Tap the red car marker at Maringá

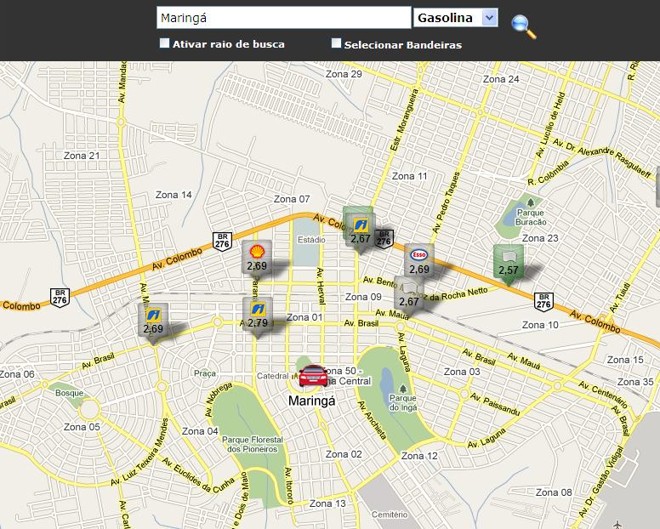(313, 376)
